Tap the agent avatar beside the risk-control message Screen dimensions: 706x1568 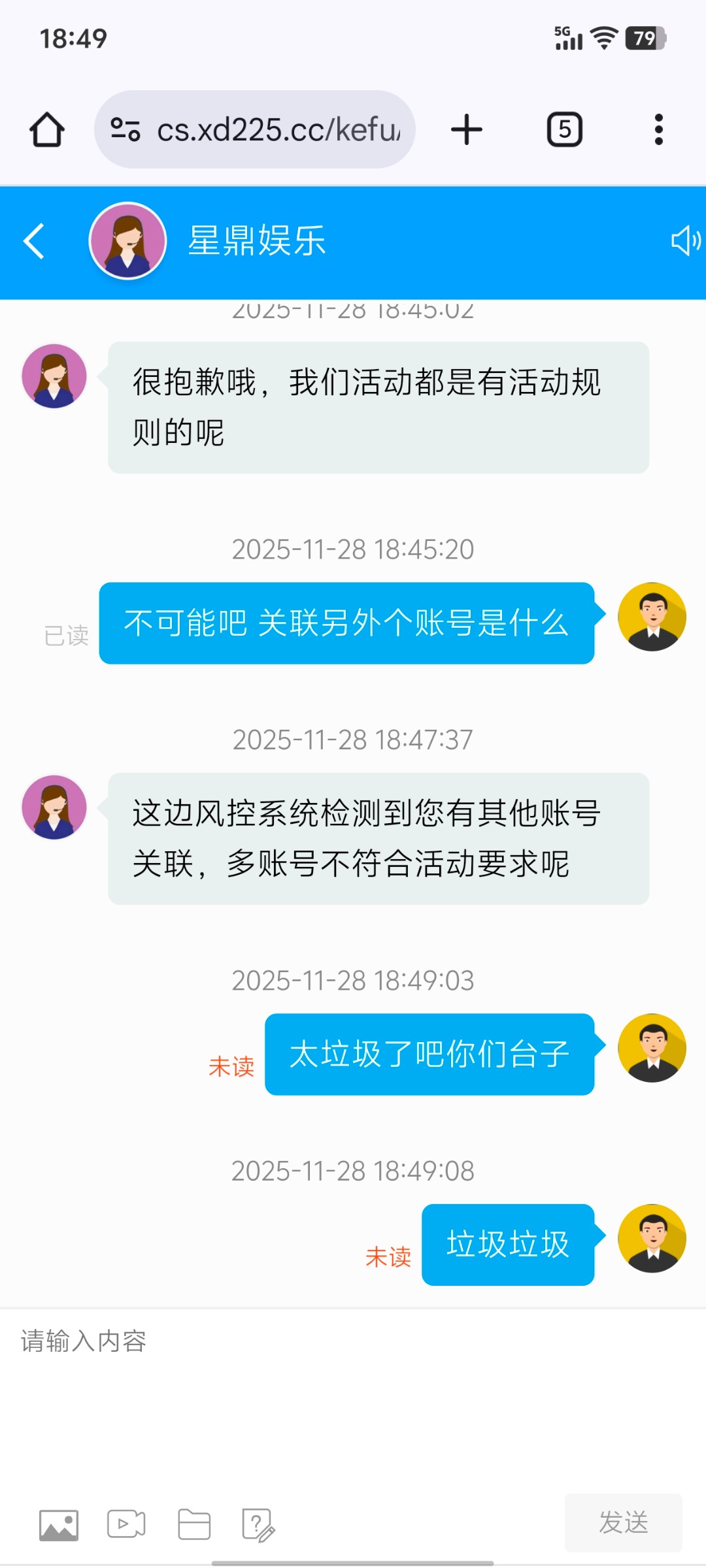pyautogui.click(x=53, y=807)
